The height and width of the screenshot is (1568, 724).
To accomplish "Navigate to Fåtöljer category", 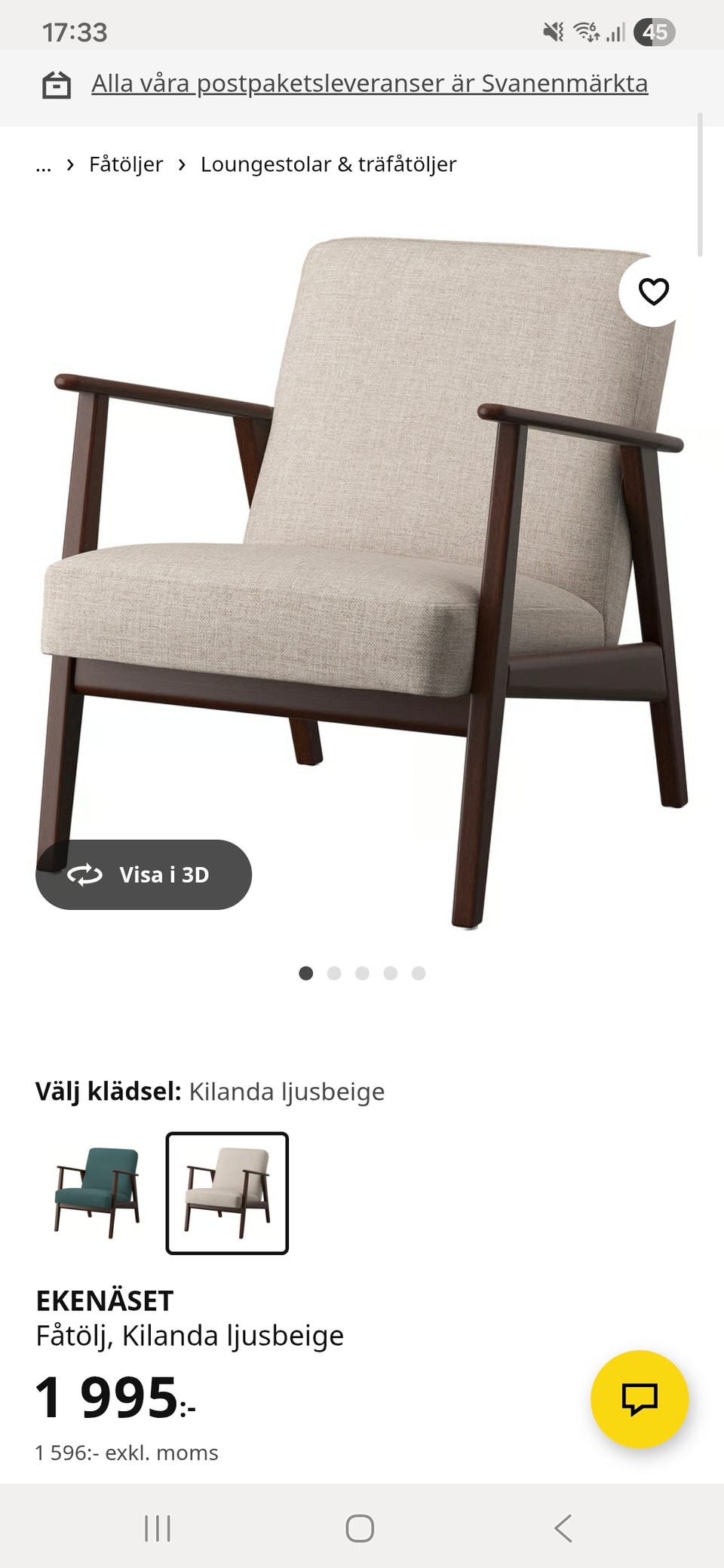I will click(x=126, y=164).
